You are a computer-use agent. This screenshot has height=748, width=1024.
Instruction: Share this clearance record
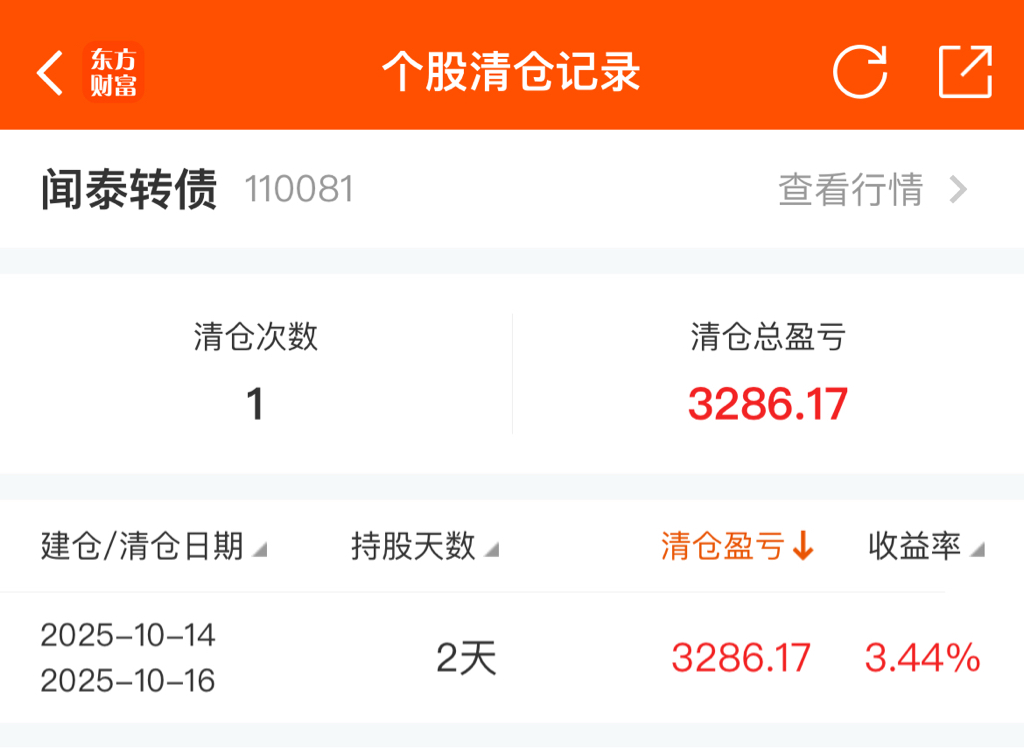965,72
